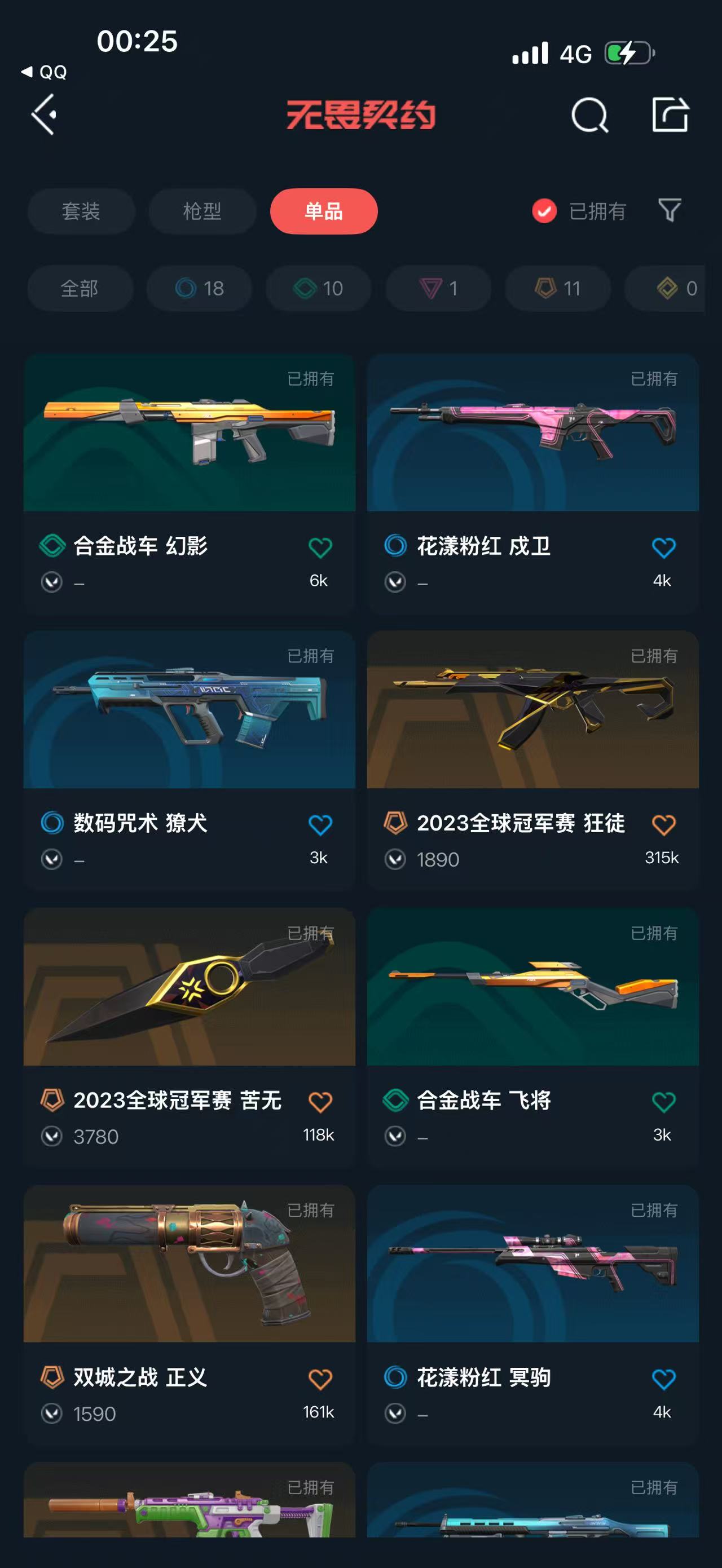
Task: Open the 合金战车 幻影 skin card
Action: pos(190,483)
